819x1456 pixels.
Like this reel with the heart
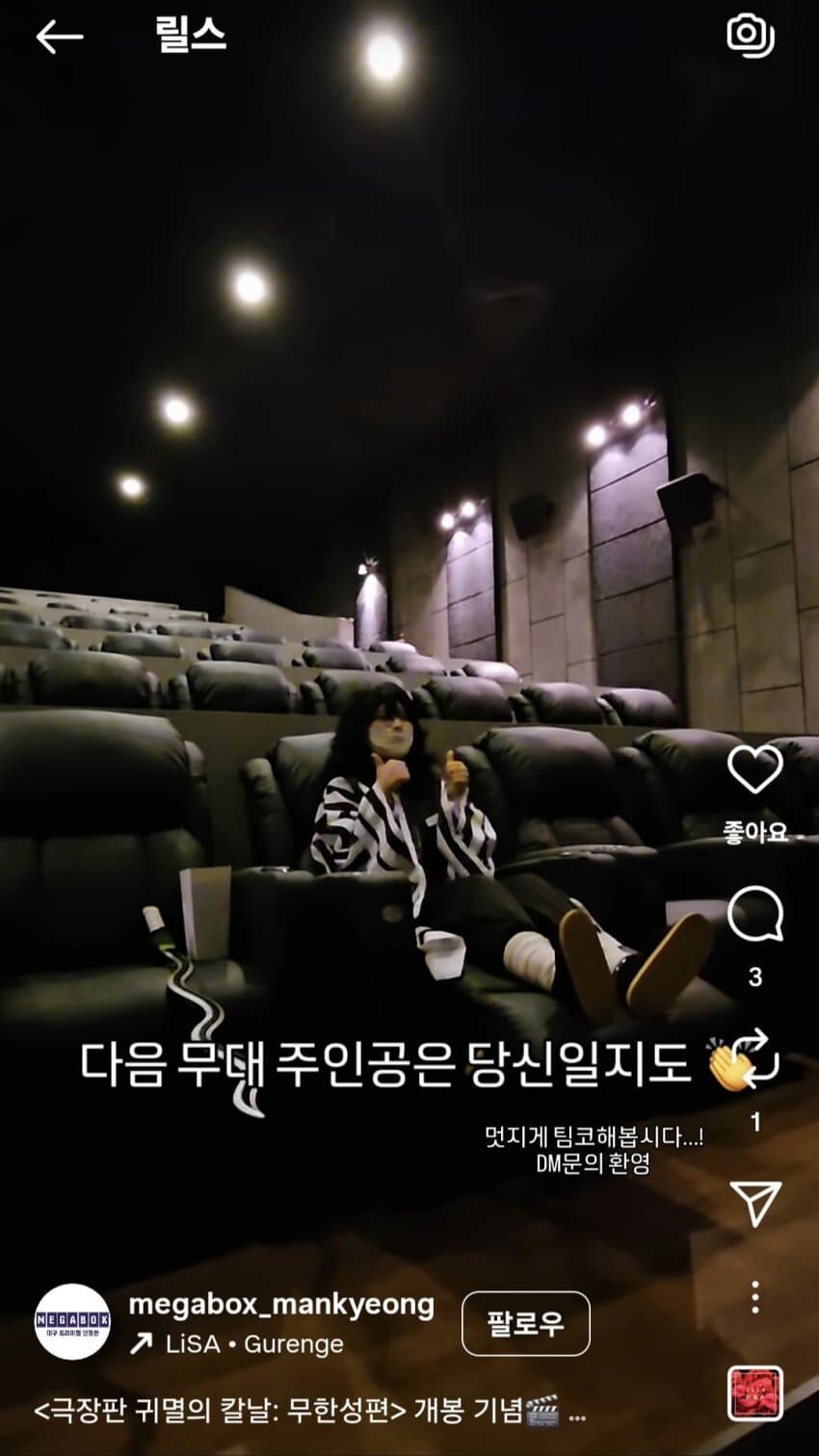point(754,770)
